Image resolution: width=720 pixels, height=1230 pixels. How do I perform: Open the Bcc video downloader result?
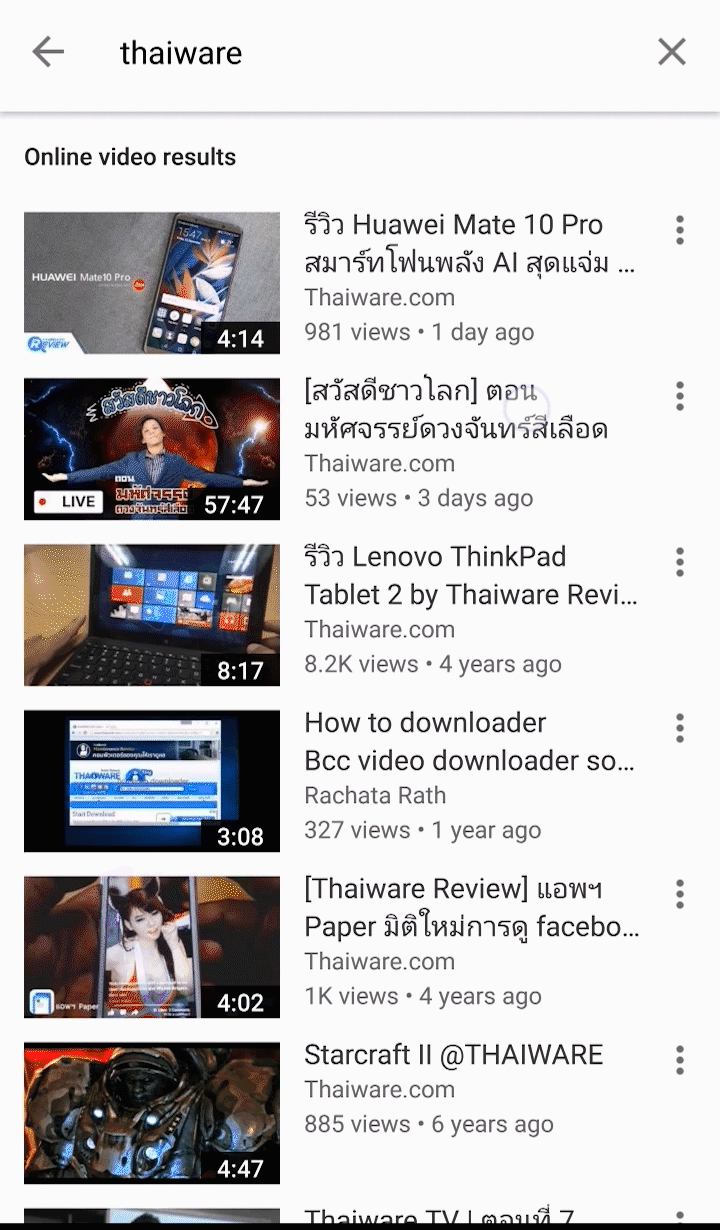[470, 741]
